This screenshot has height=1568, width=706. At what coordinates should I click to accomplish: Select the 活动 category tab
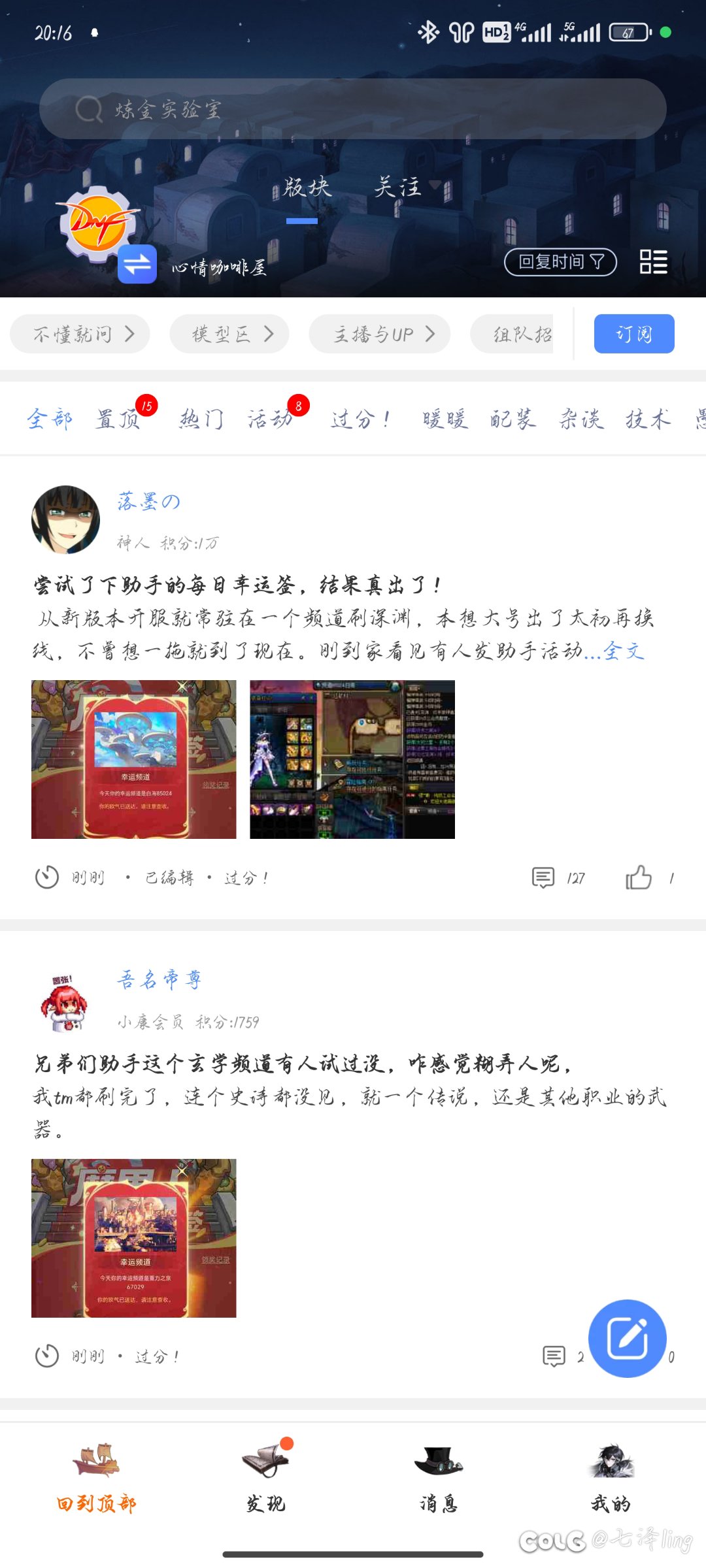[x=269, y=419]
